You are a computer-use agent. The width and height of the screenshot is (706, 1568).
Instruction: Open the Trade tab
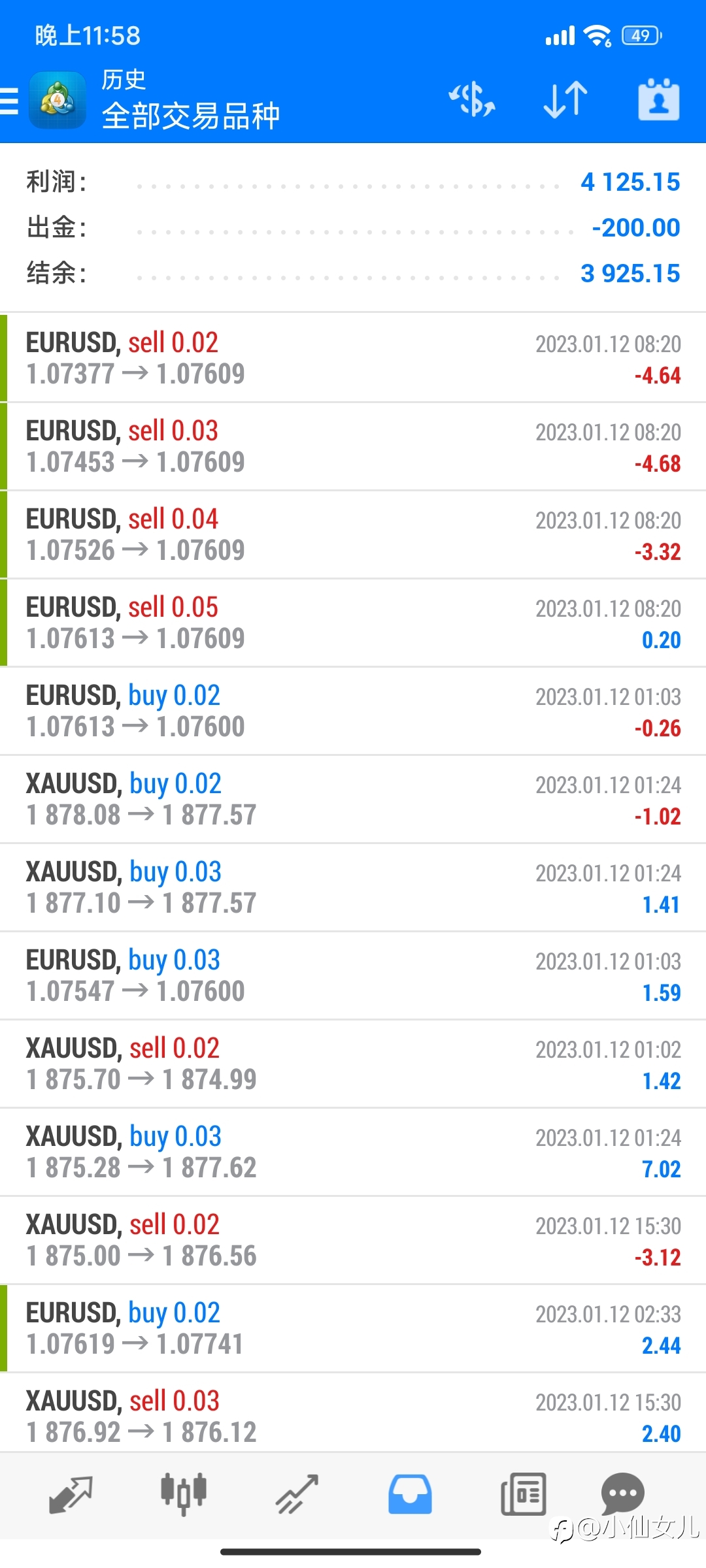(x=297, y=1494)
